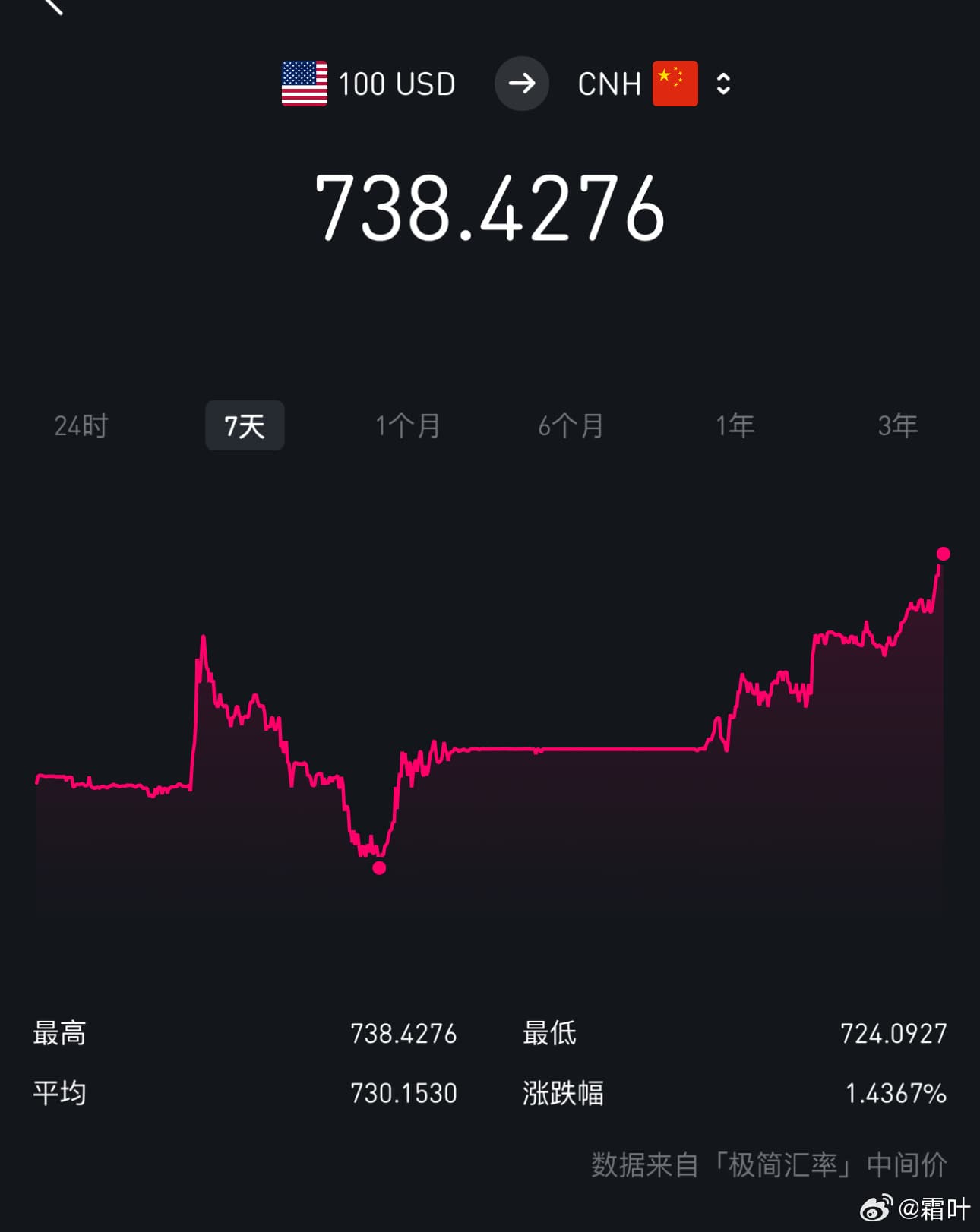The height and width of the screenshot is (1232, 980).
Task: Click the conversion arrow between USD and CNH
Action: [522, 84]
